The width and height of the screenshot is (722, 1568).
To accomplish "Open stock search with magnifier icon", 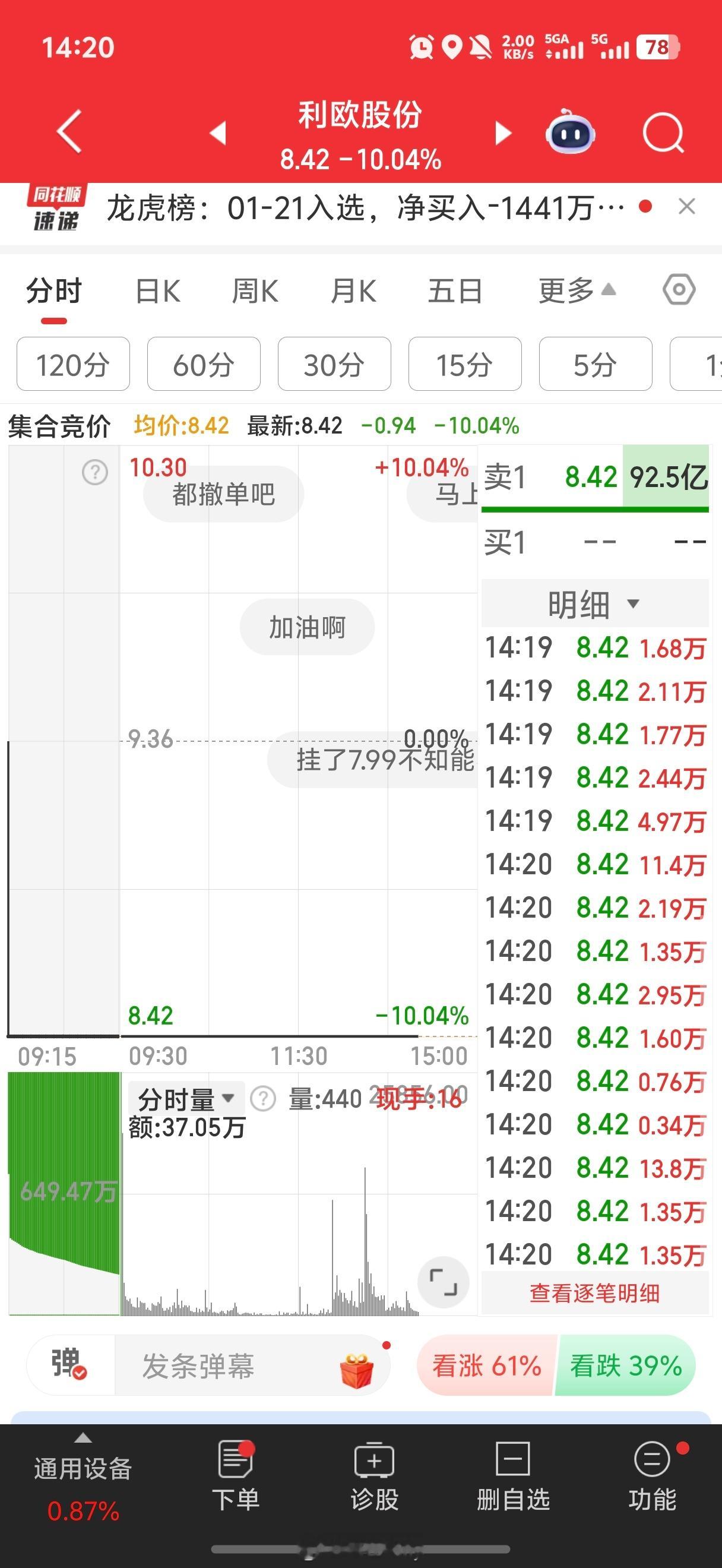I will pyautogui.click(x=664, y=132).
